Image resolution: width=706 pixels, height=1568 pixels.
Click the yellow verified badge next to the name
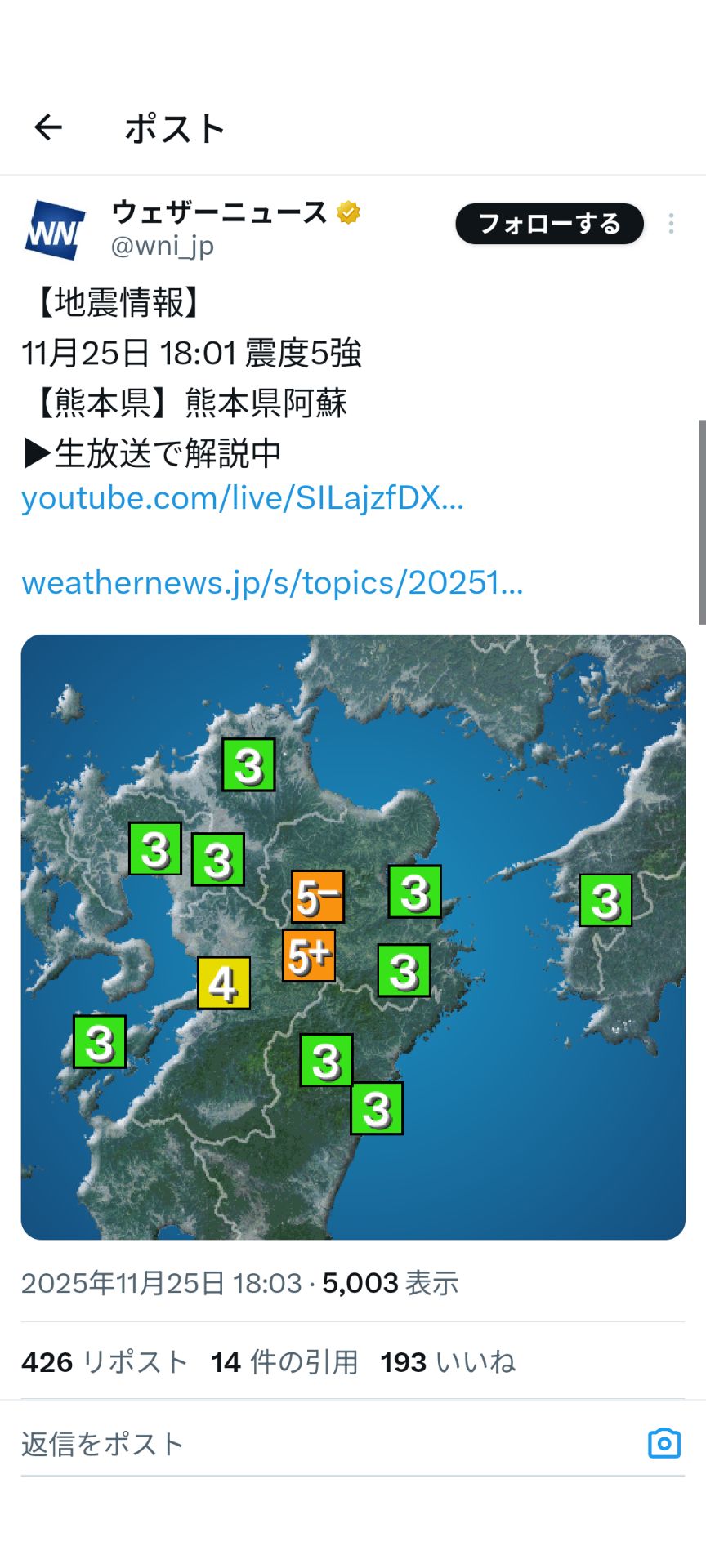pos(348,212)
